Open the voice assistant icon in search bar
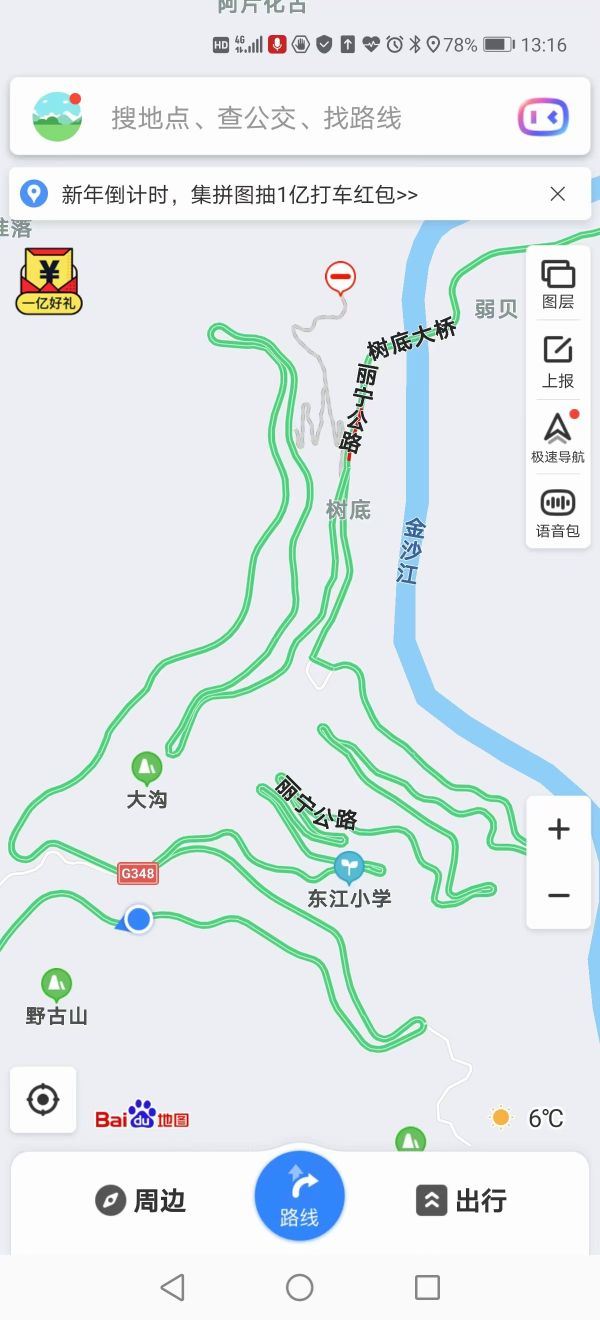Image resolution: width=600 pixels, height=1320 pixels. point(543,118)
